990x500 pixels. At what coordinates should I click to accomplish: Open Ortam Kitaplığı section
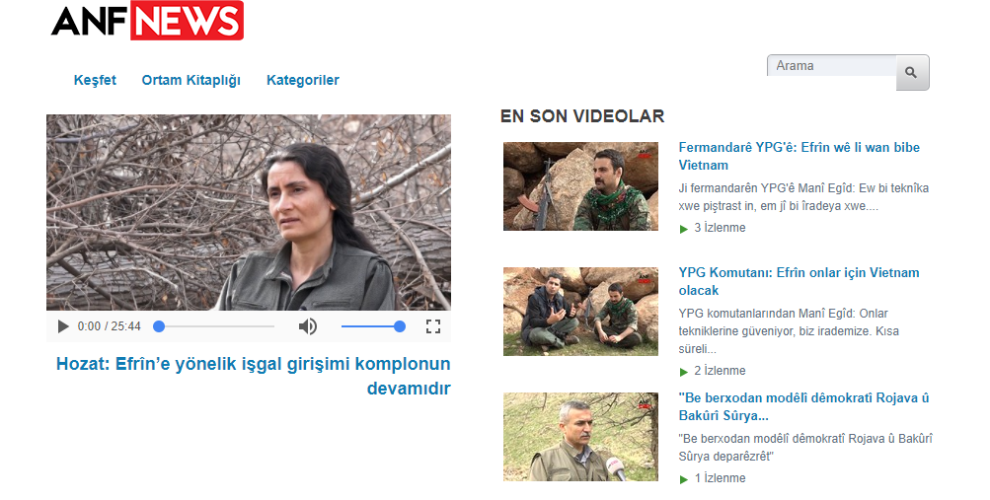(191, 80)
